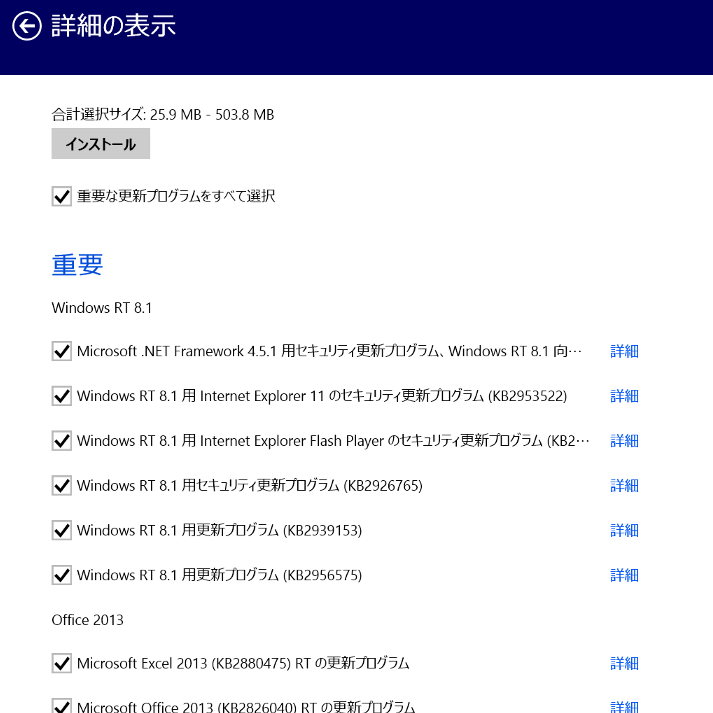Uncheck 重要な更新プログラムをすべて選択
This screenshot has height=713, width=713.
[x=62, y=196]
